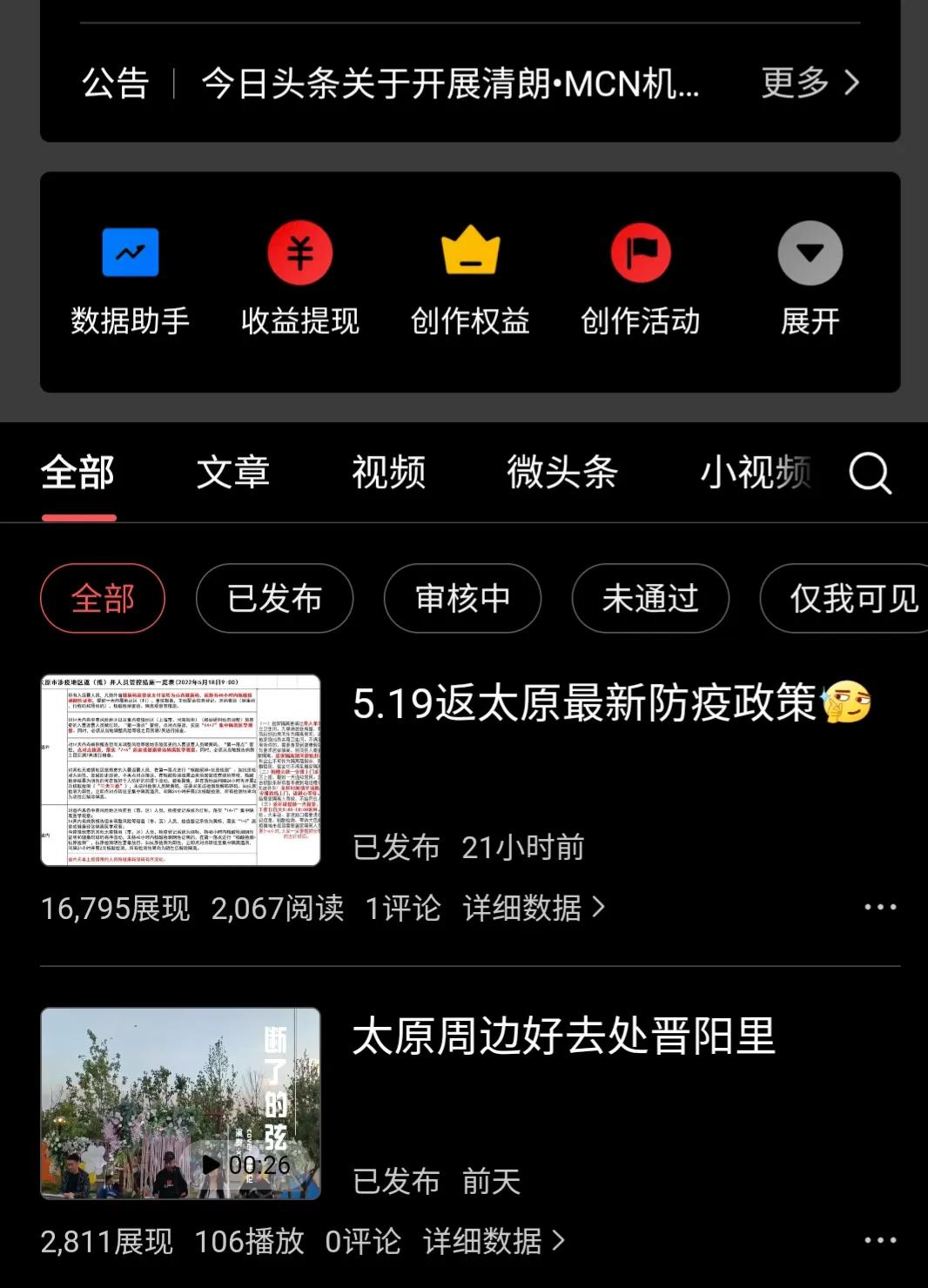Select the 未通过 rejected filter

pos(650,599)
